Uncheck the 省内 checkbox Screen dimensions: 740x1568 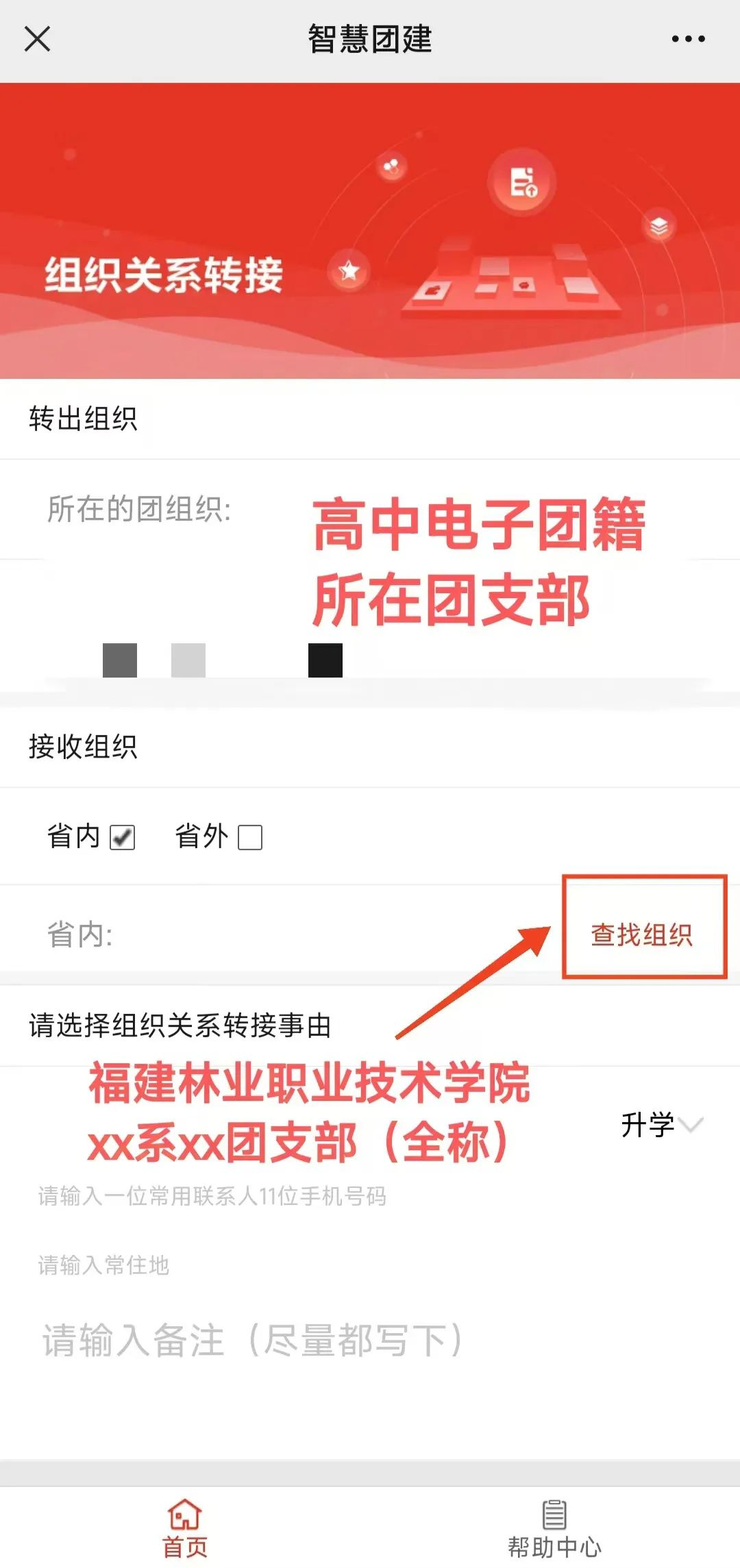[x=122, y=837]
